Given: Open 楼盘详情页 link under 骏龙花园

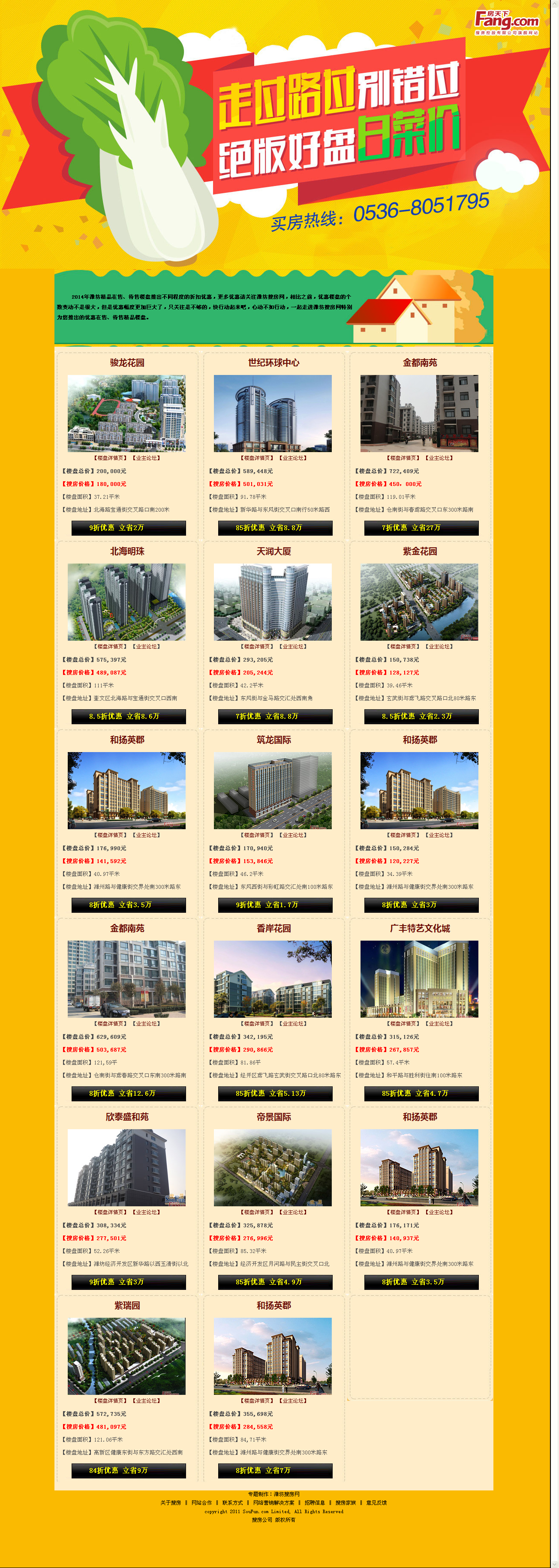Looking at the screenshot, I should pyautogui.click(x=111, y=458).
